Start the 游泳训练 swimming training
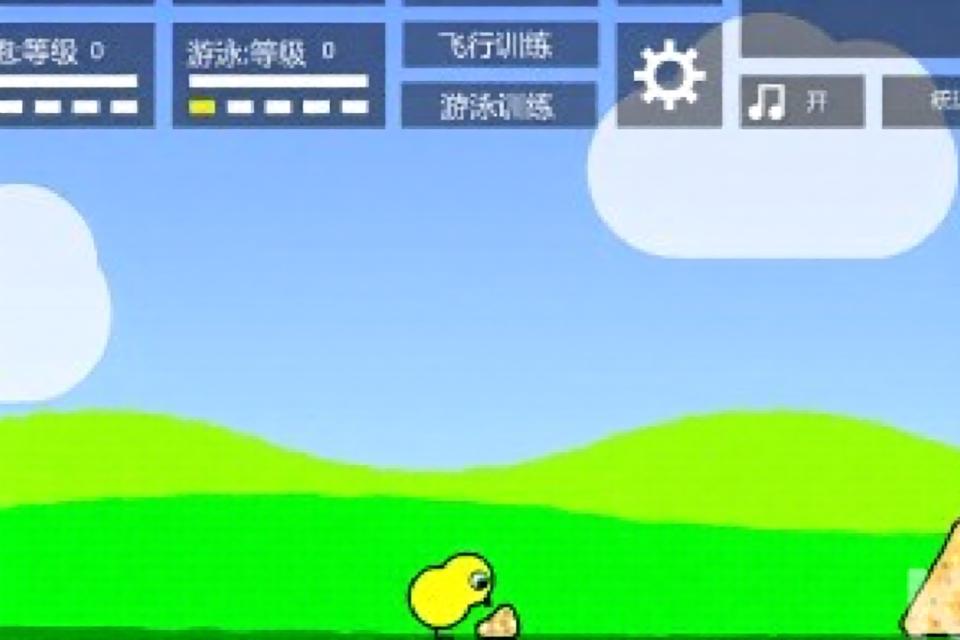Screen dimensions: 960x640 coord(499,105)
